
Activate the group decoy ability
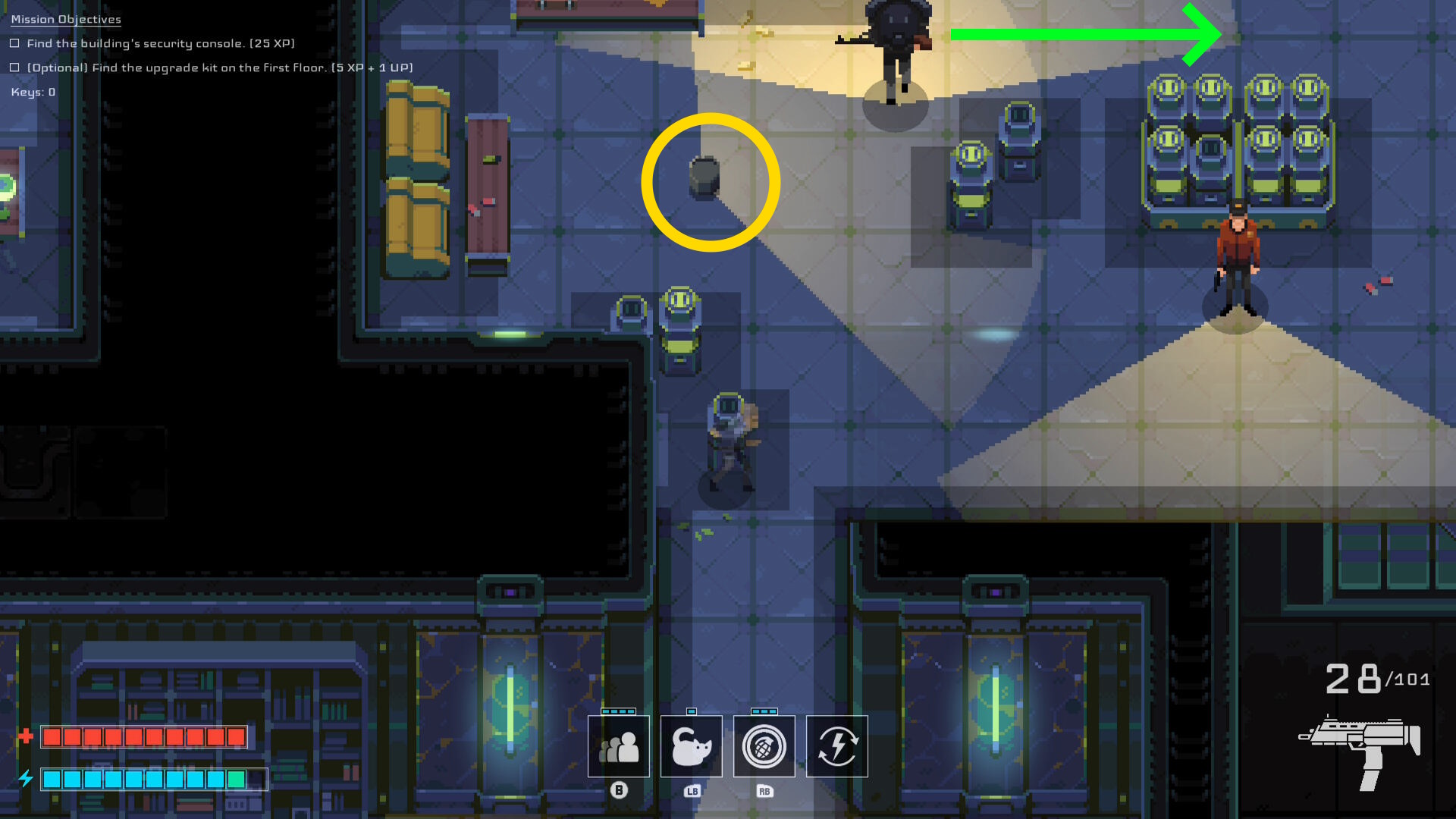click(619, 747)
